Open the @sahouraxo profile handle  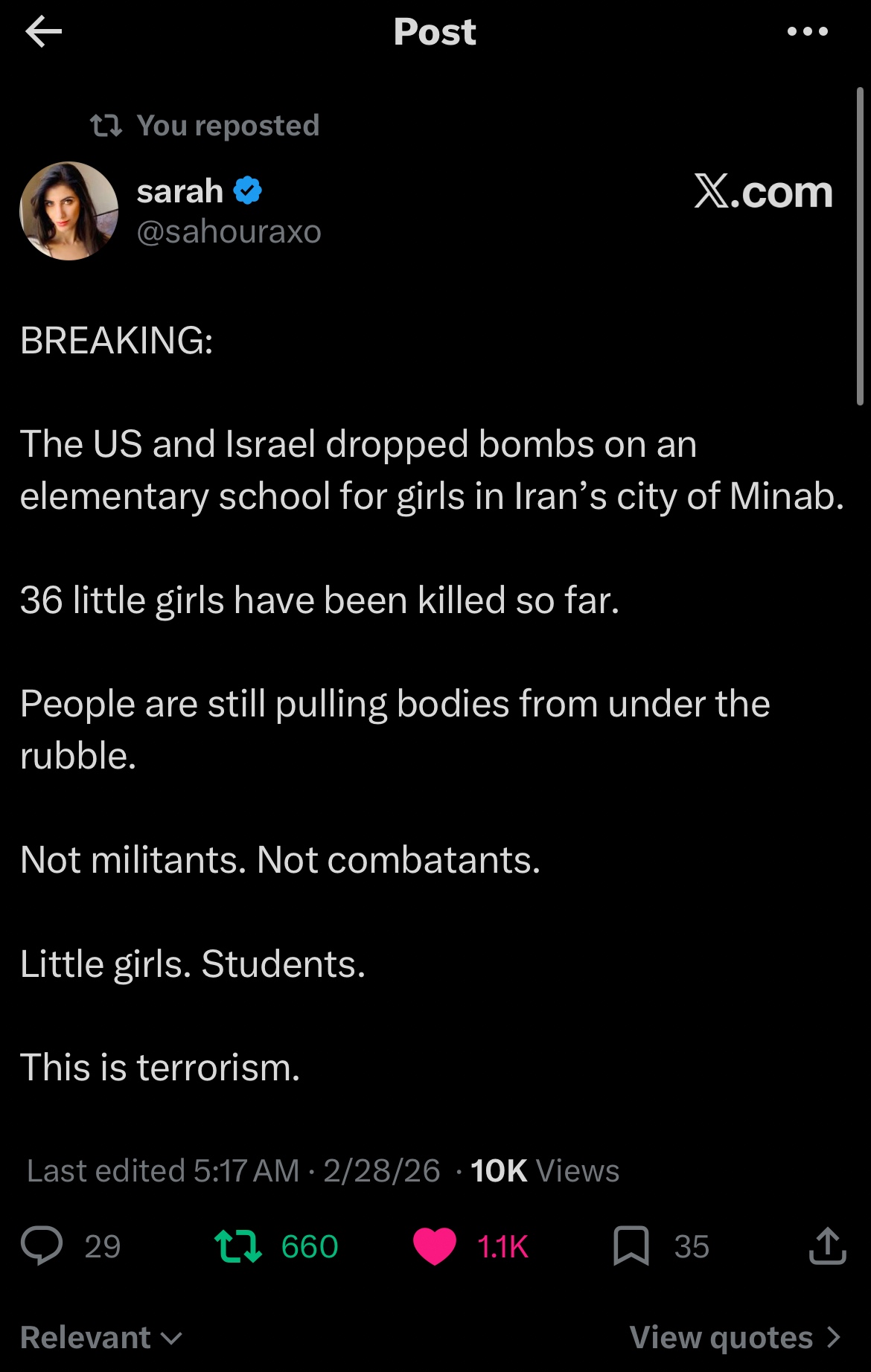[229, 232]
